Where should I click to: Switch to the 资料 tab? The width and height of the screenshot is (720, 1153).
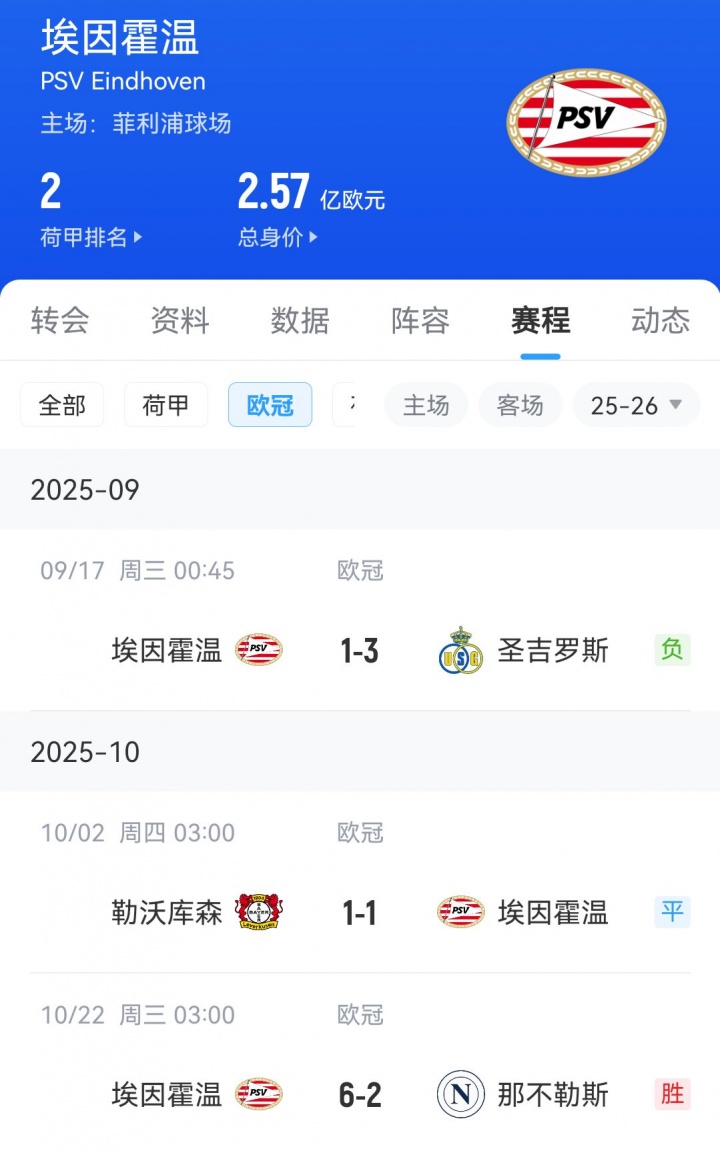coord(180,320)
